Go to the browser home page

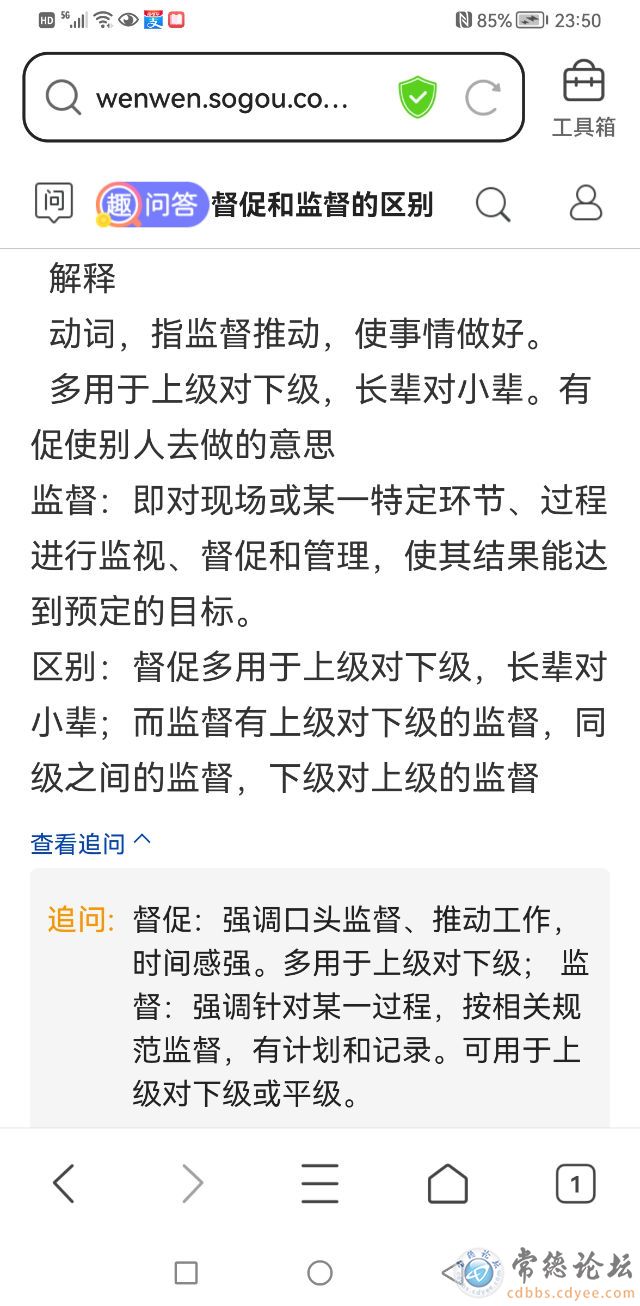click(447, 1184)
